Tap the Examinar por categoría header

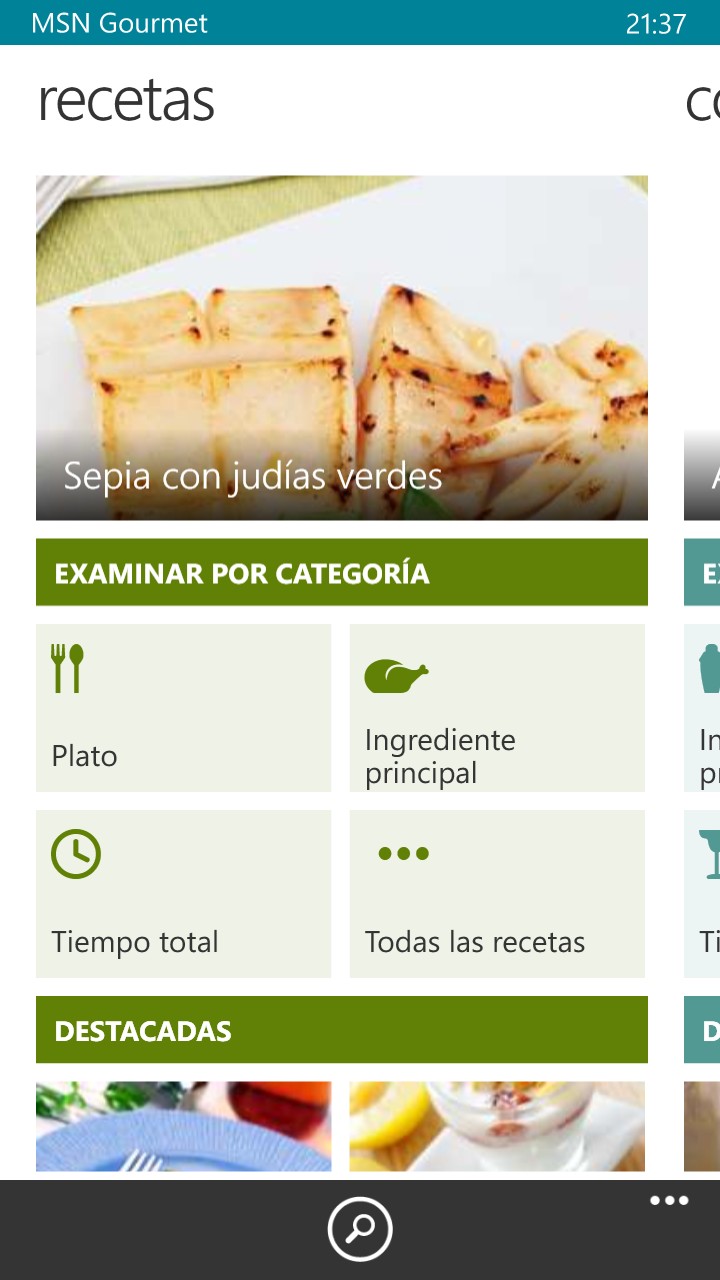click(341, 573)
